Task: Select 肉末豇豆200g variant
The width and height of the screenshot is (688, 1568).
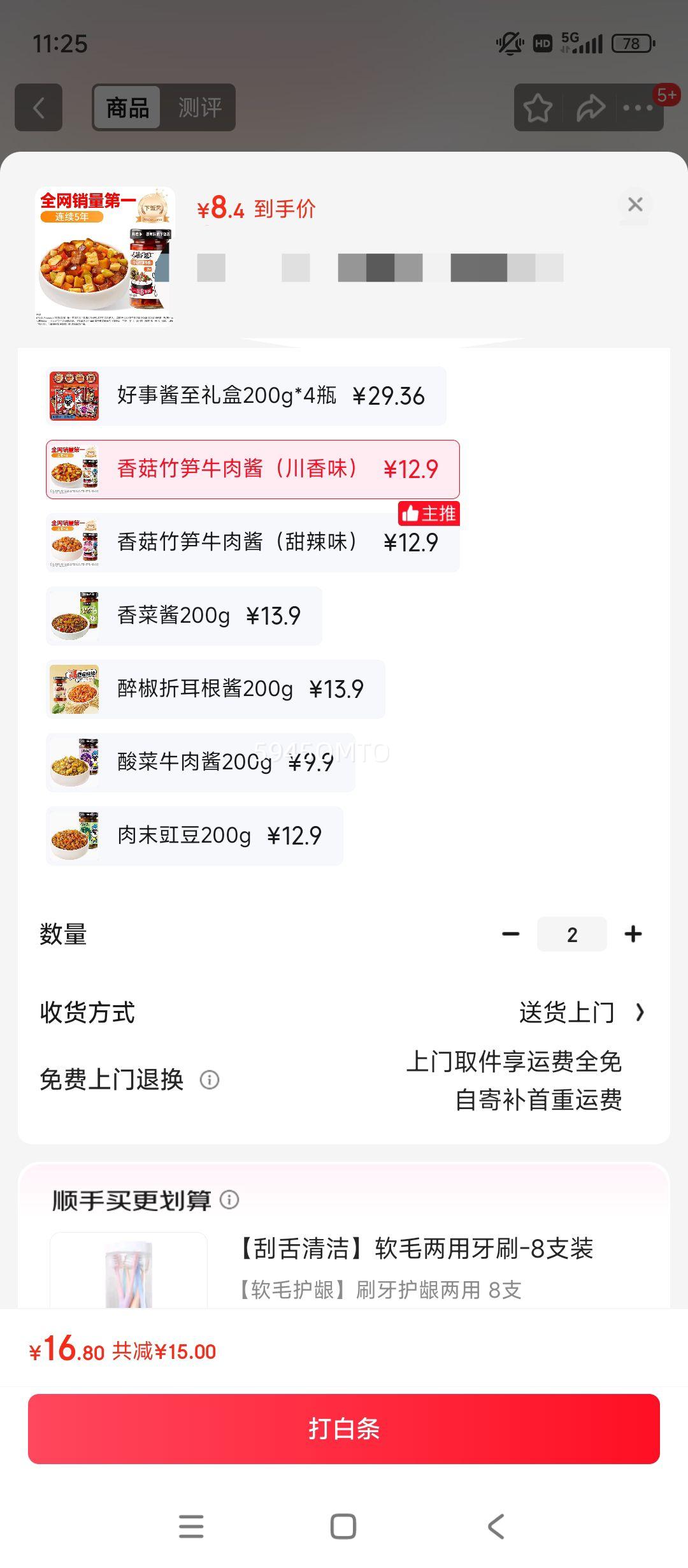Action: tap(194, 836)
